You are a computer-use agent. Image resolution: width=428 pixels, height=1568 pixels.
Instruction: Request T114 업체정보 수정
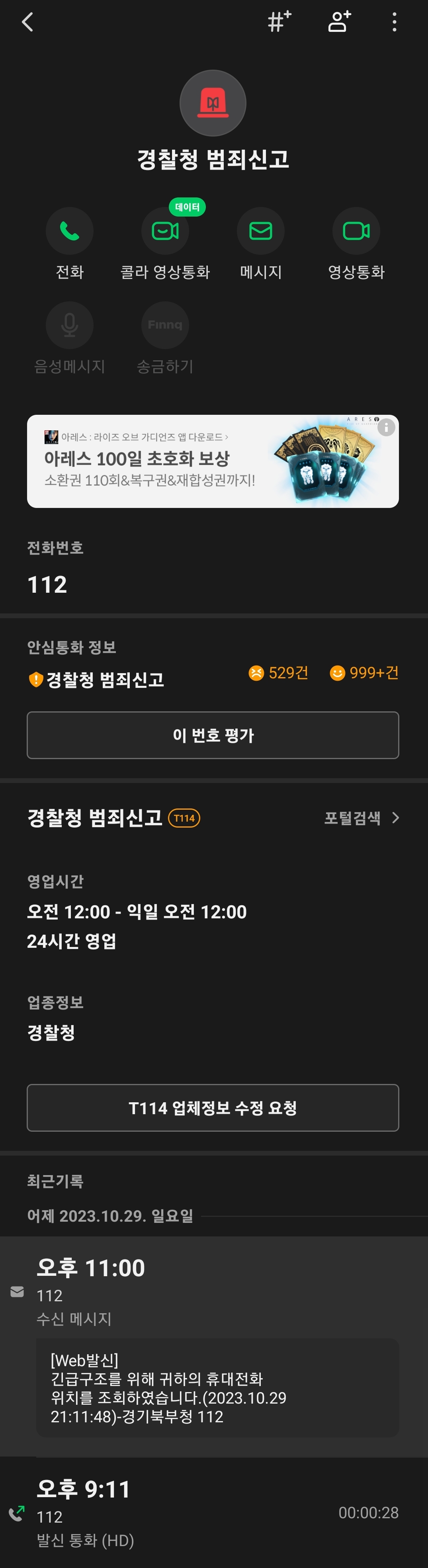click(213, 1108)
